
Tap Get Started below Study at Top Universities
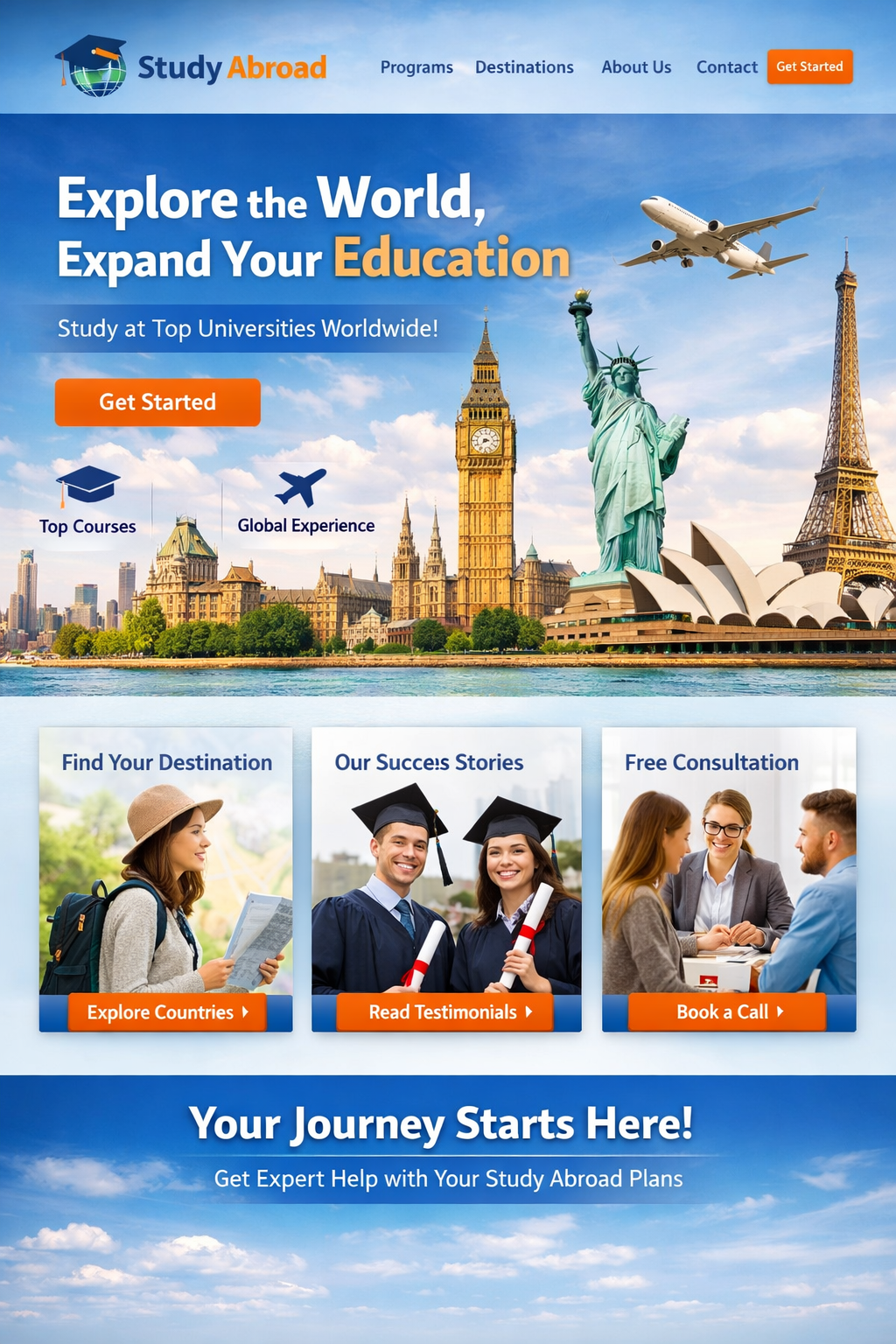157,402
